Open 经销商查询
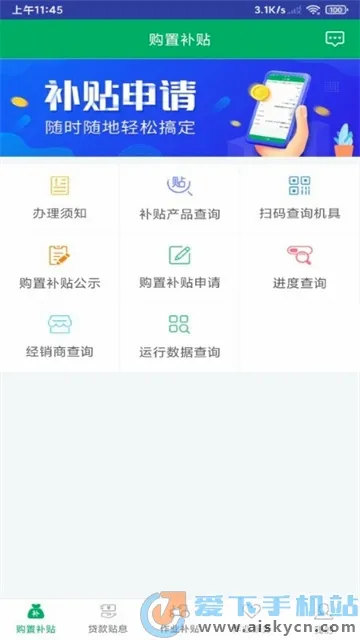The width and height of the screenshot is (360, 640). 60,337
